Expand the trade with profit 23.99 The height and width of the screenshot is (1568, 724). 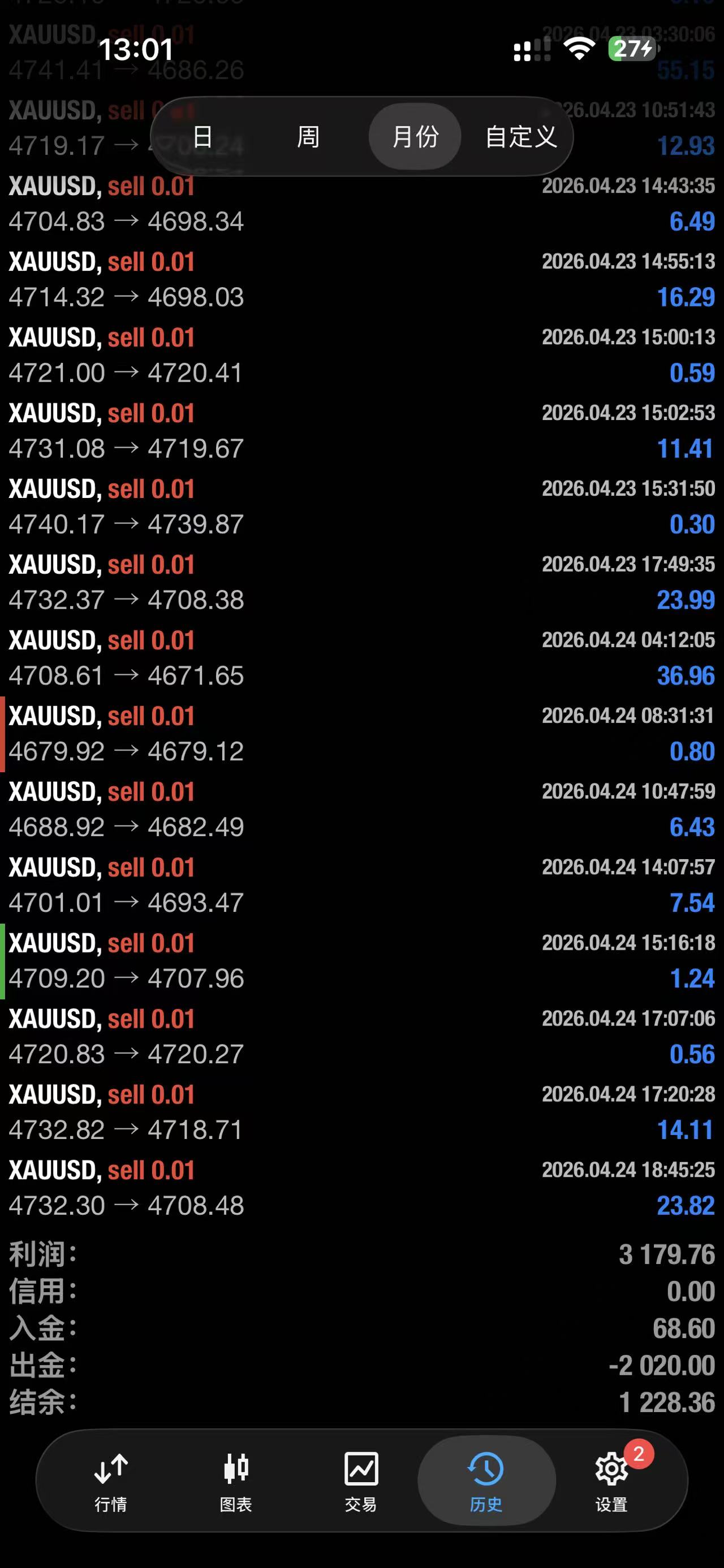pos(361,582)
